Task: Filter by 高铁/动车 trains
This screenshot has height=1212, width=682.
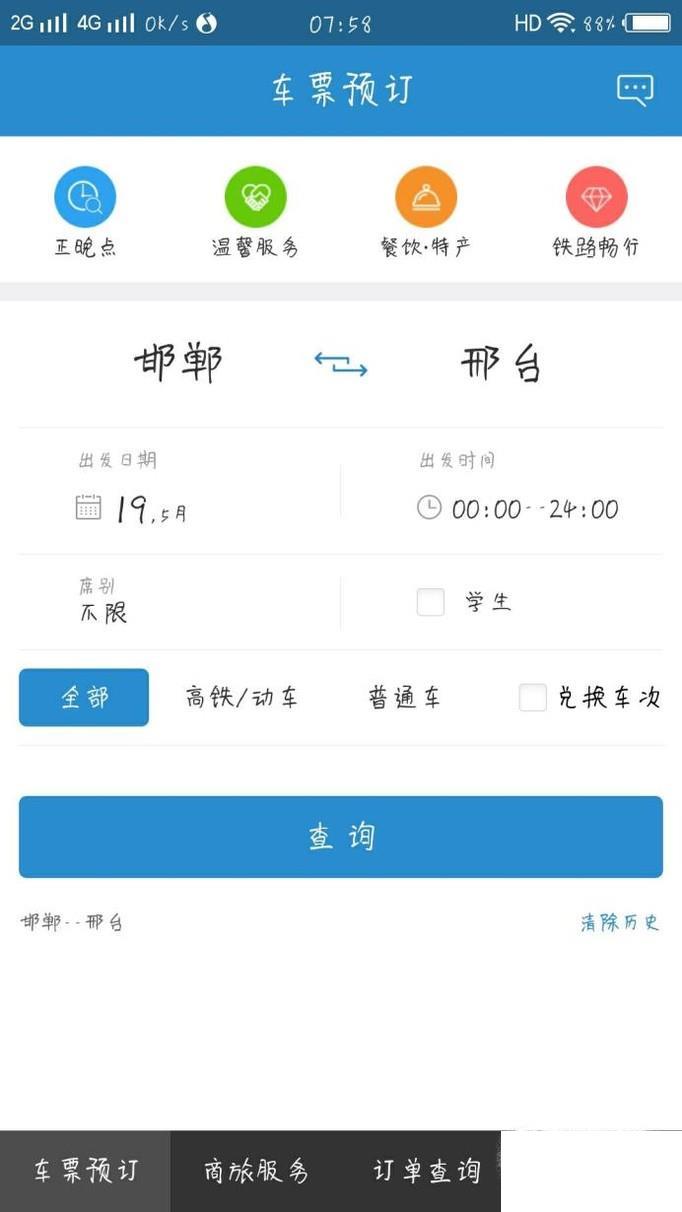Action: point(241,697)
